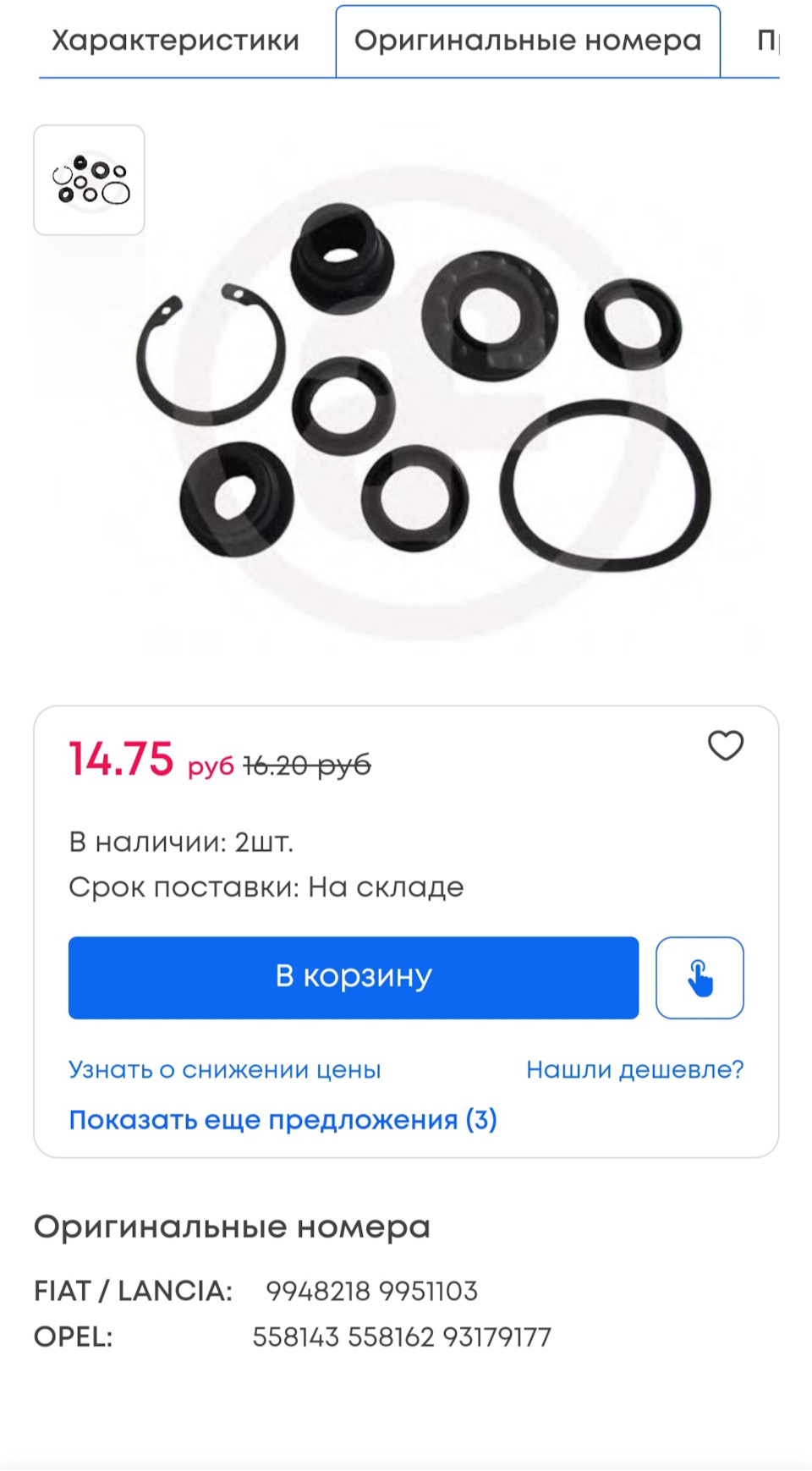Show more offers via Показать еще предложения
This screenshot has width=812, height=1471.
(x=283, y=1120)
